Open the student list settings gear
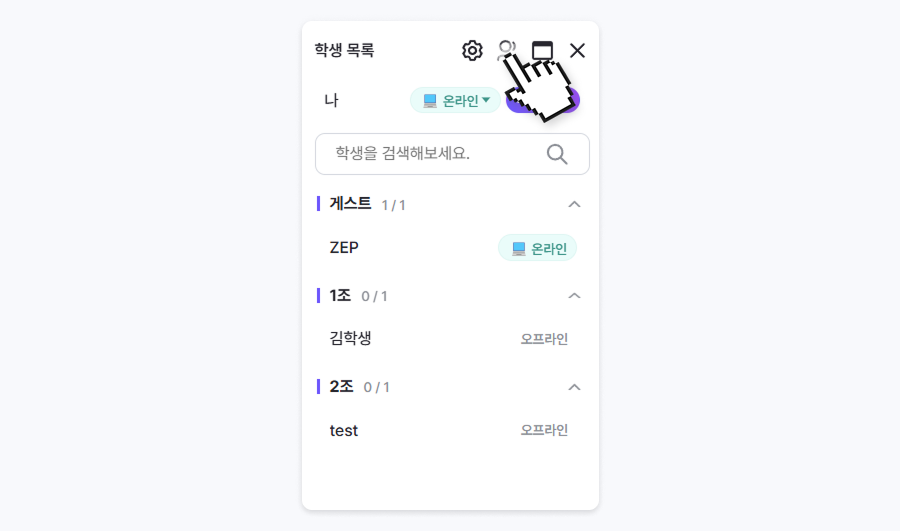The height and width of the screenshot is (531, 900). [x=472, y=50]
